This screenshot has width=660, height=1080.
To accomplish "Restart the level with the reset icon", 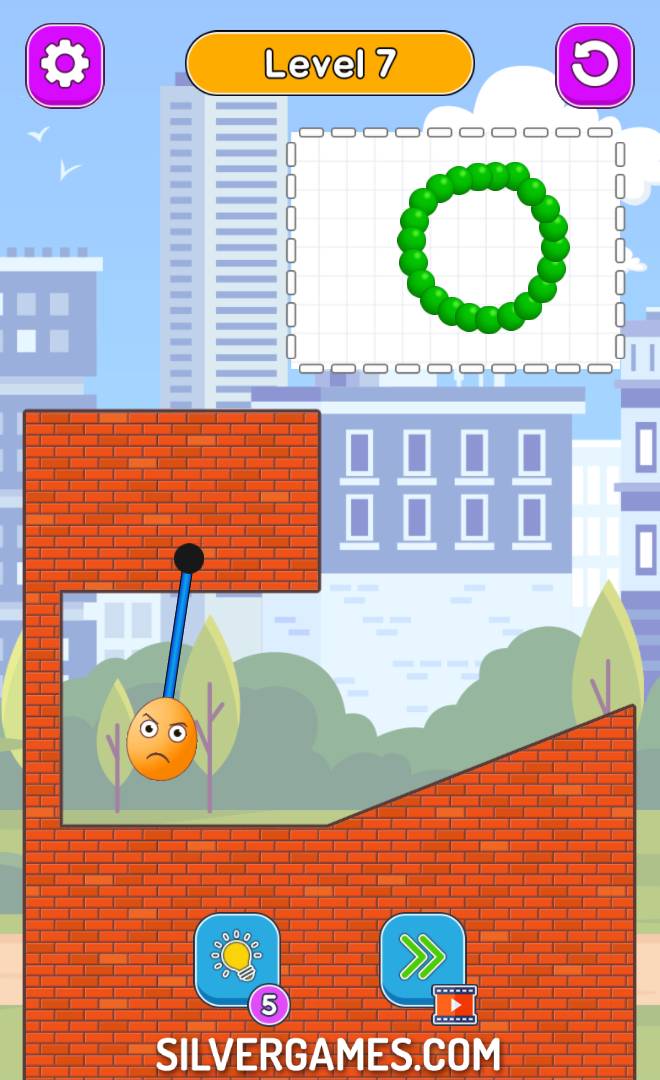I will pos(594,65).
